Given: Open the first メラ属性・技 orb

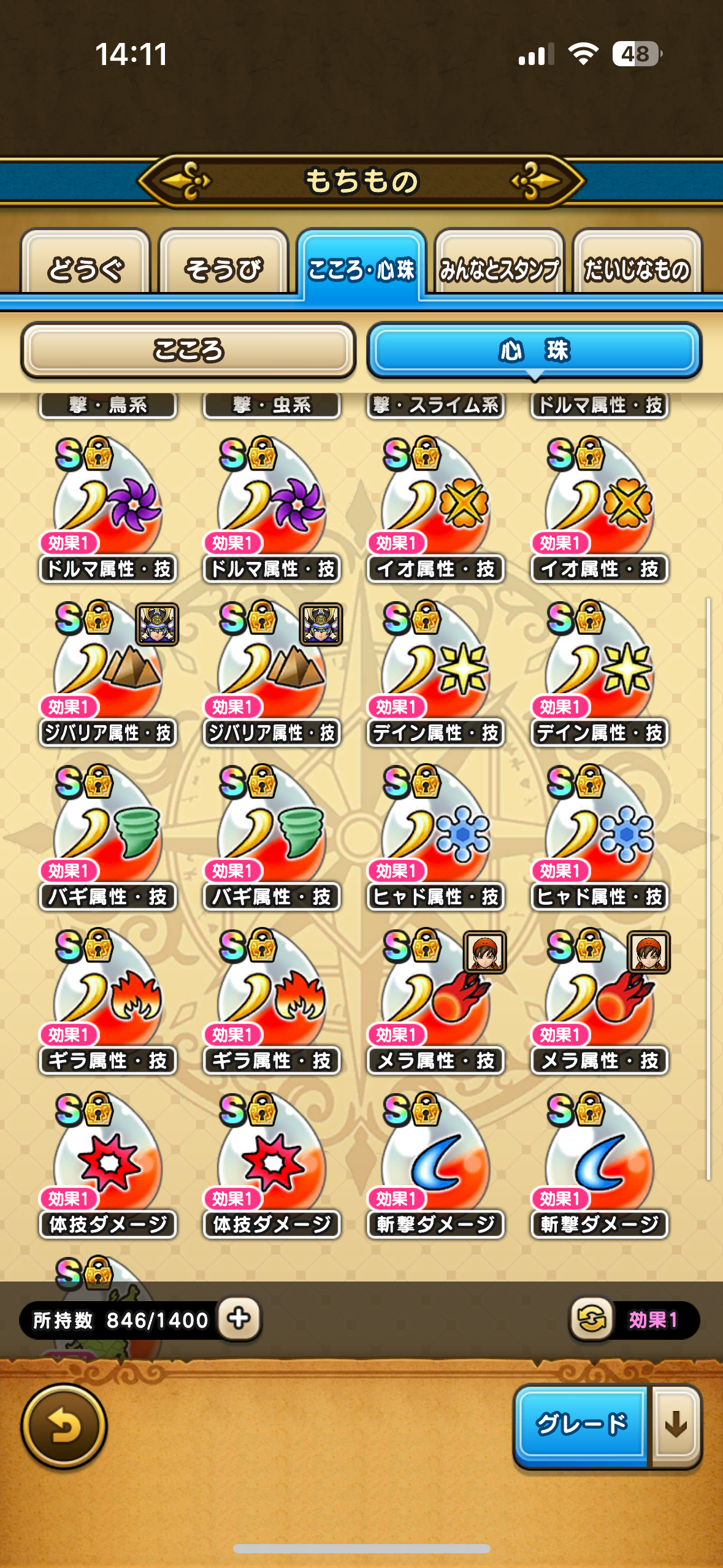Looking at the screenshot, I should [x=435, y=1001].
